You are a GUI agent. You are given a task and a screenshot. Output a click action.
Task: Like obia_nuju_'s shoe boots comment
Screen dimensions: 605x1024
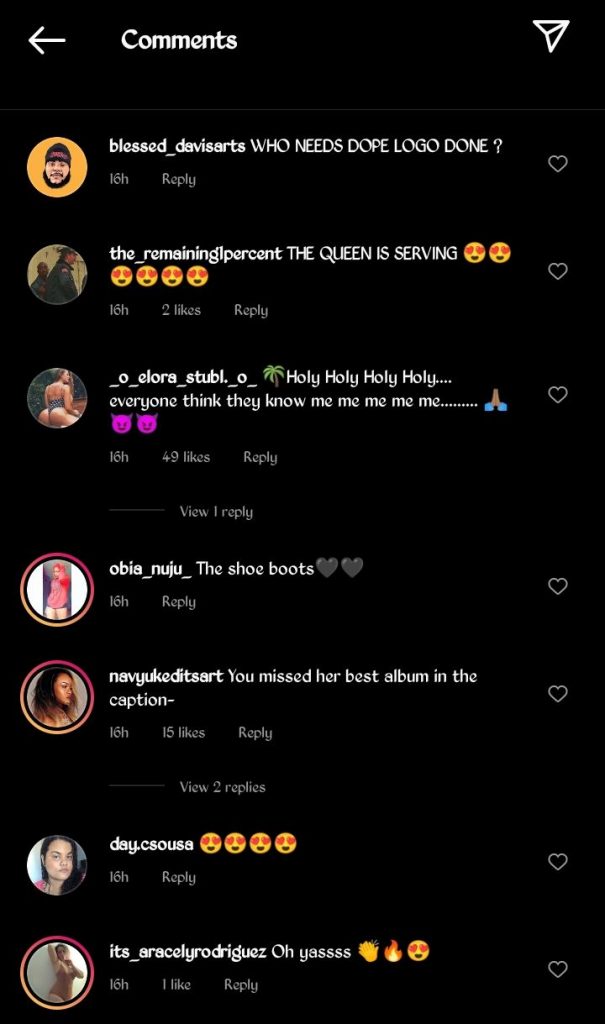(558, 586)
